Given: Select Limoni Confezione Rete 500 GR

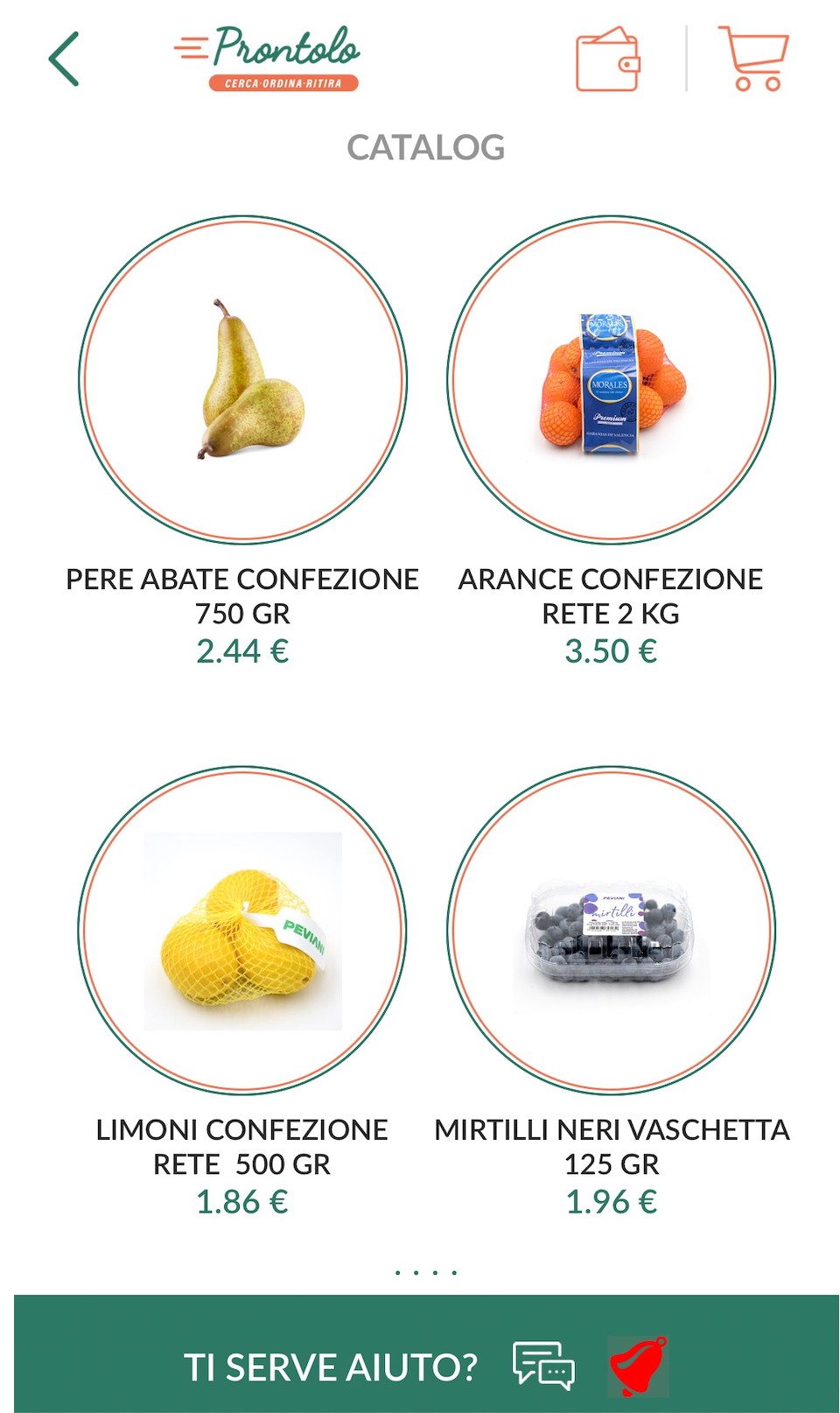Looking at the screenshot, I should coord(242,931).
